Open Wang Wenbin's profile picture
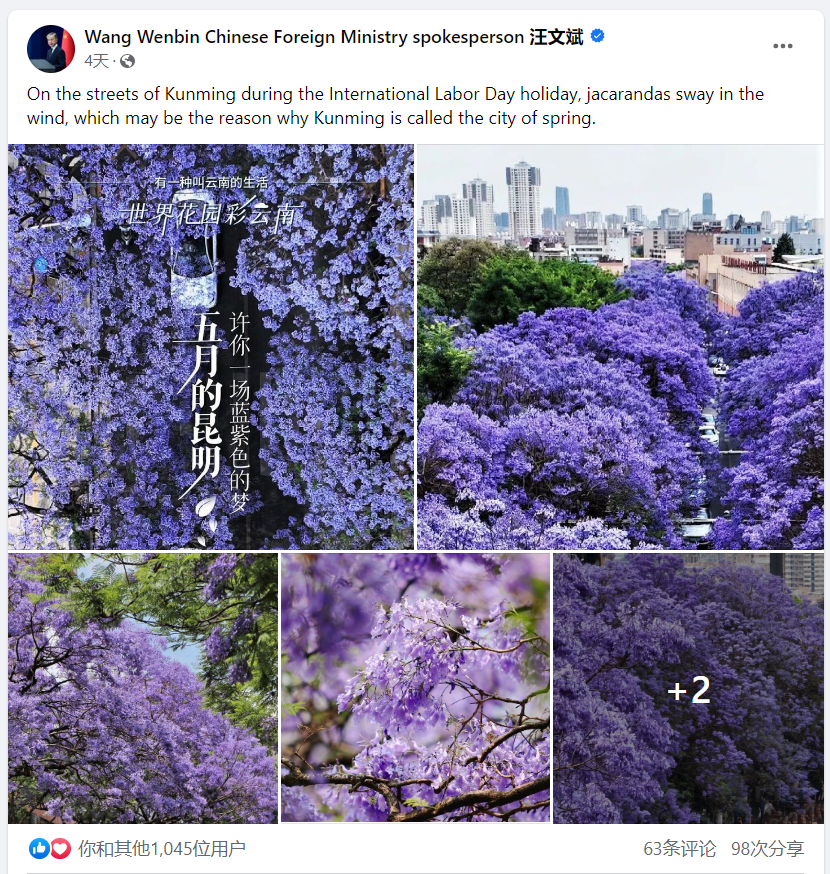The height and width of the screenshot is (874, 830). click(50, 49)
